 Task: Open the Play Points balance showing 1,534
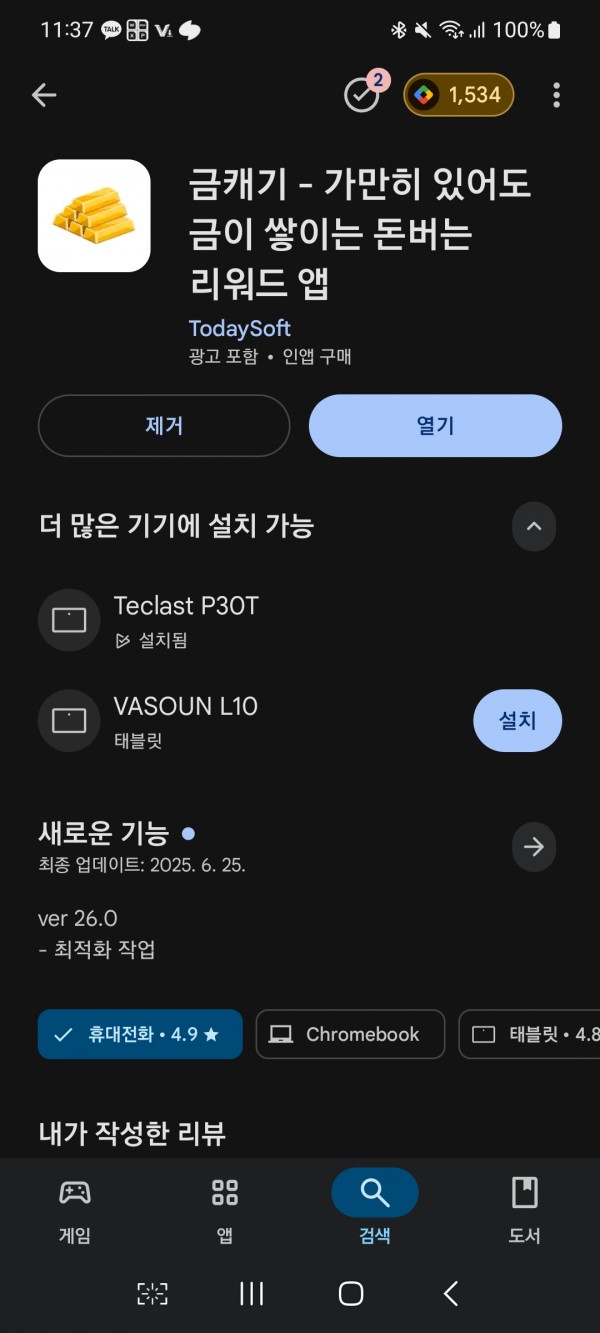(459, 95)
